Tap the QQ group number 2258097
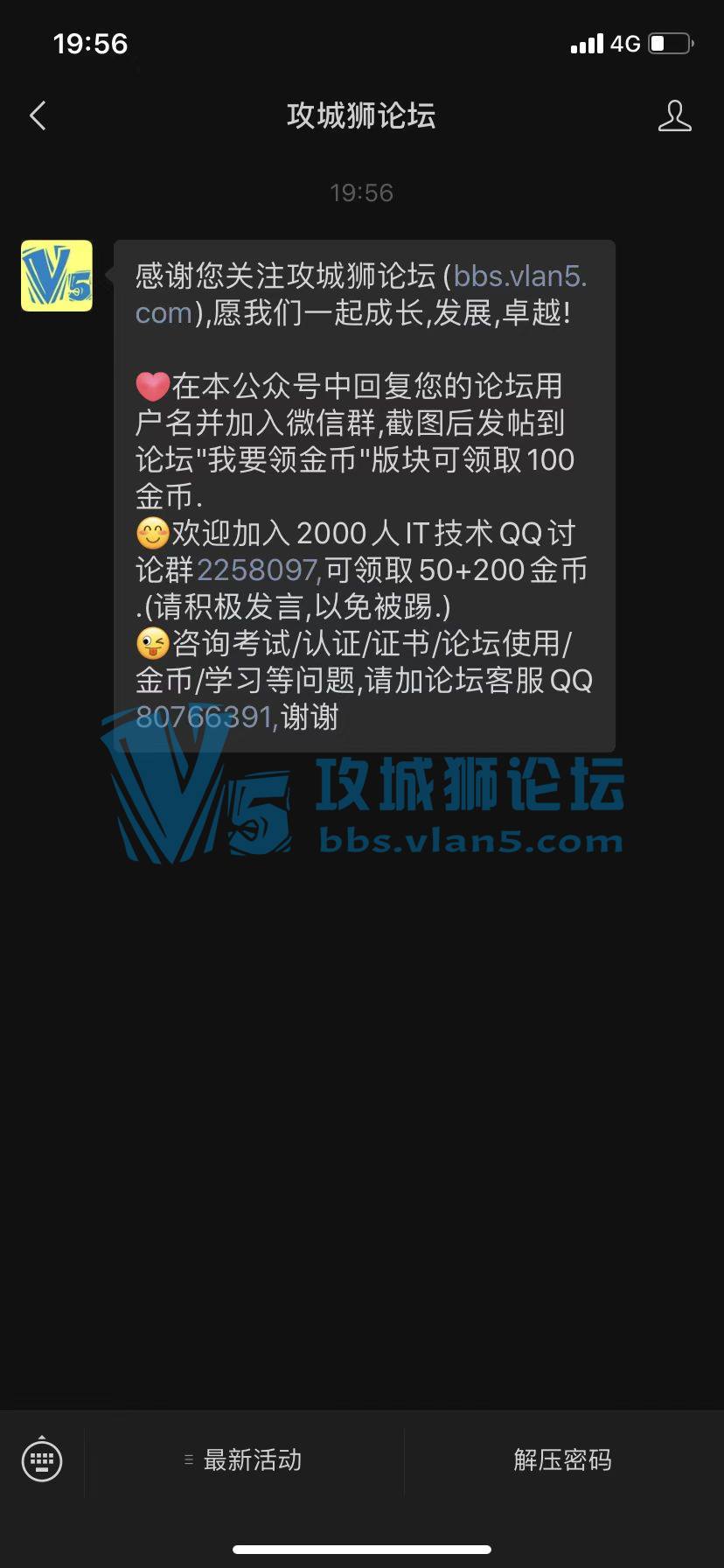 coord(259,570)
